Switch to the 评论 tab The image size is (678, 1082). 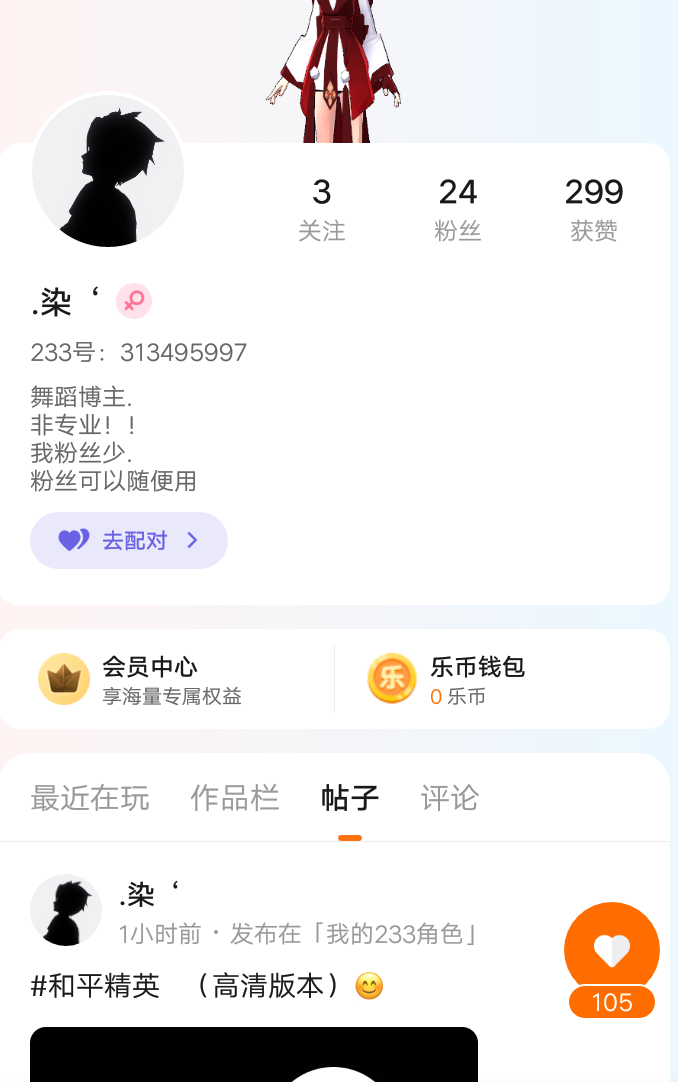450,798
